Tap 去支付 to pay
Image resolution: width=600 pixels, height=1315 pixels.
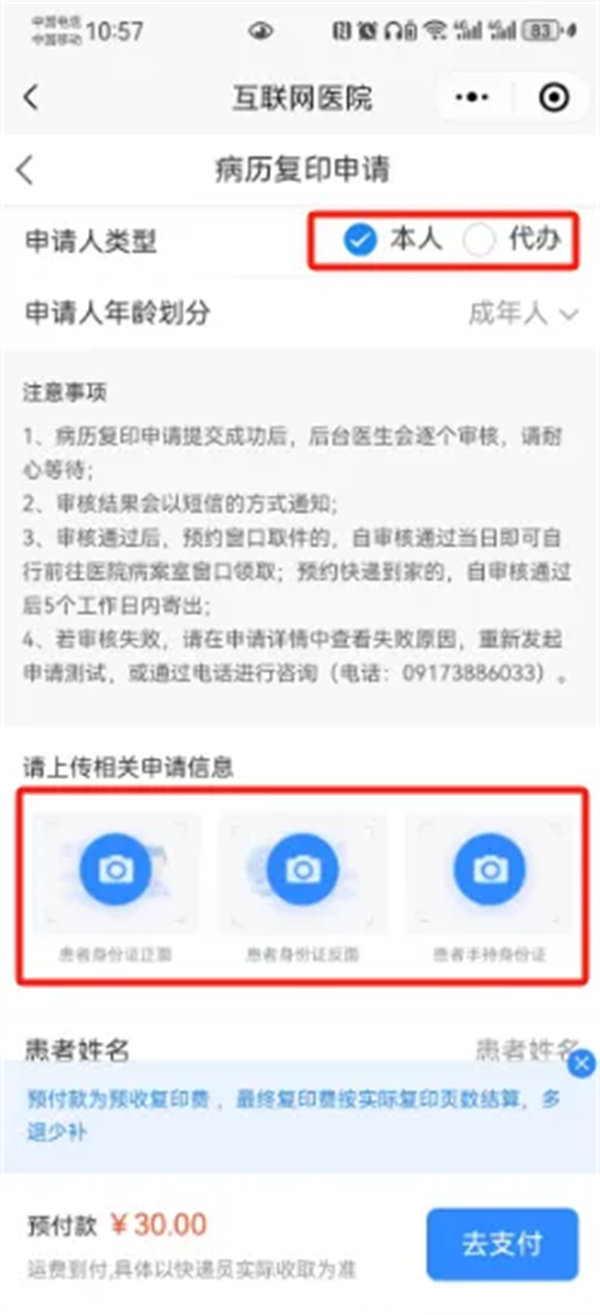coord(502,1244)
